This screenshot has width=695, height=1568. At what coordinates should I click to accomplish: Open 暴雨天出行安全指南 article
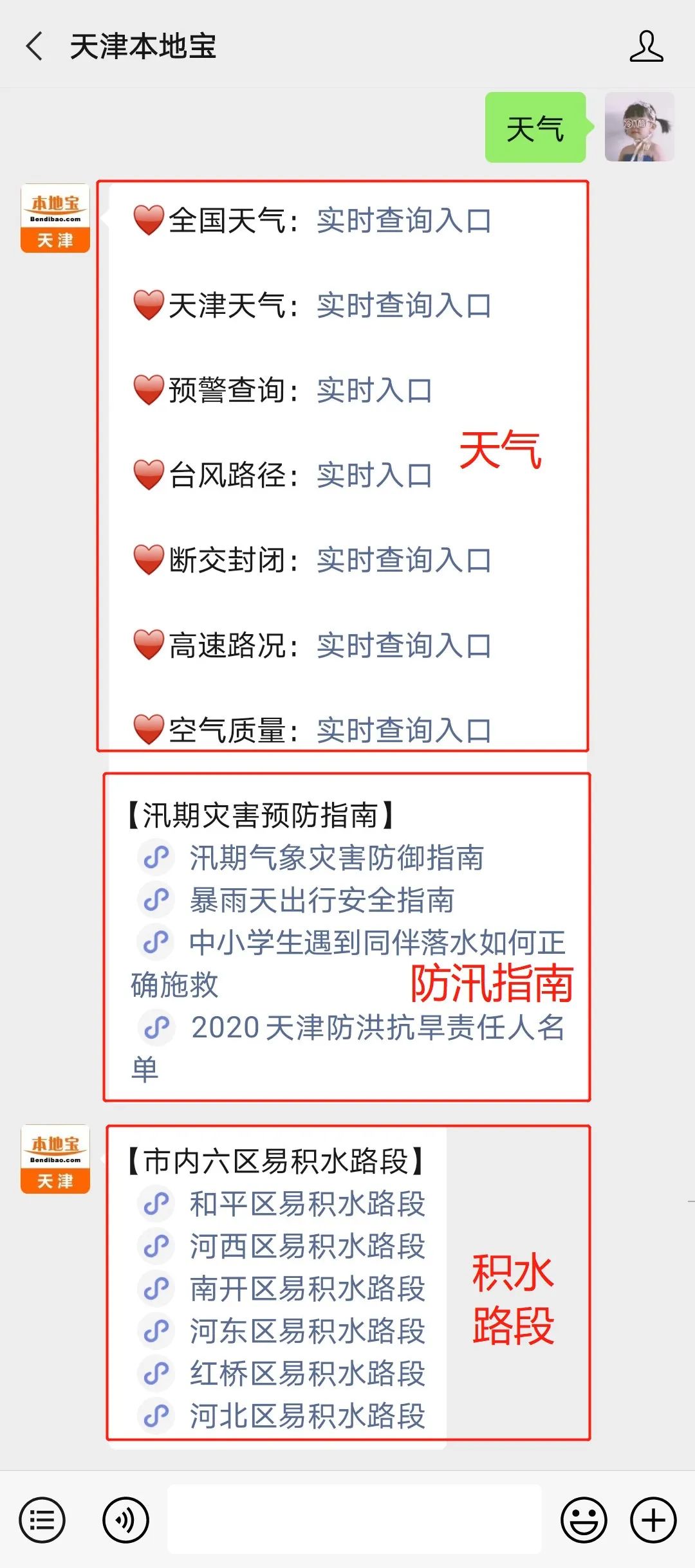pos(321,900)
